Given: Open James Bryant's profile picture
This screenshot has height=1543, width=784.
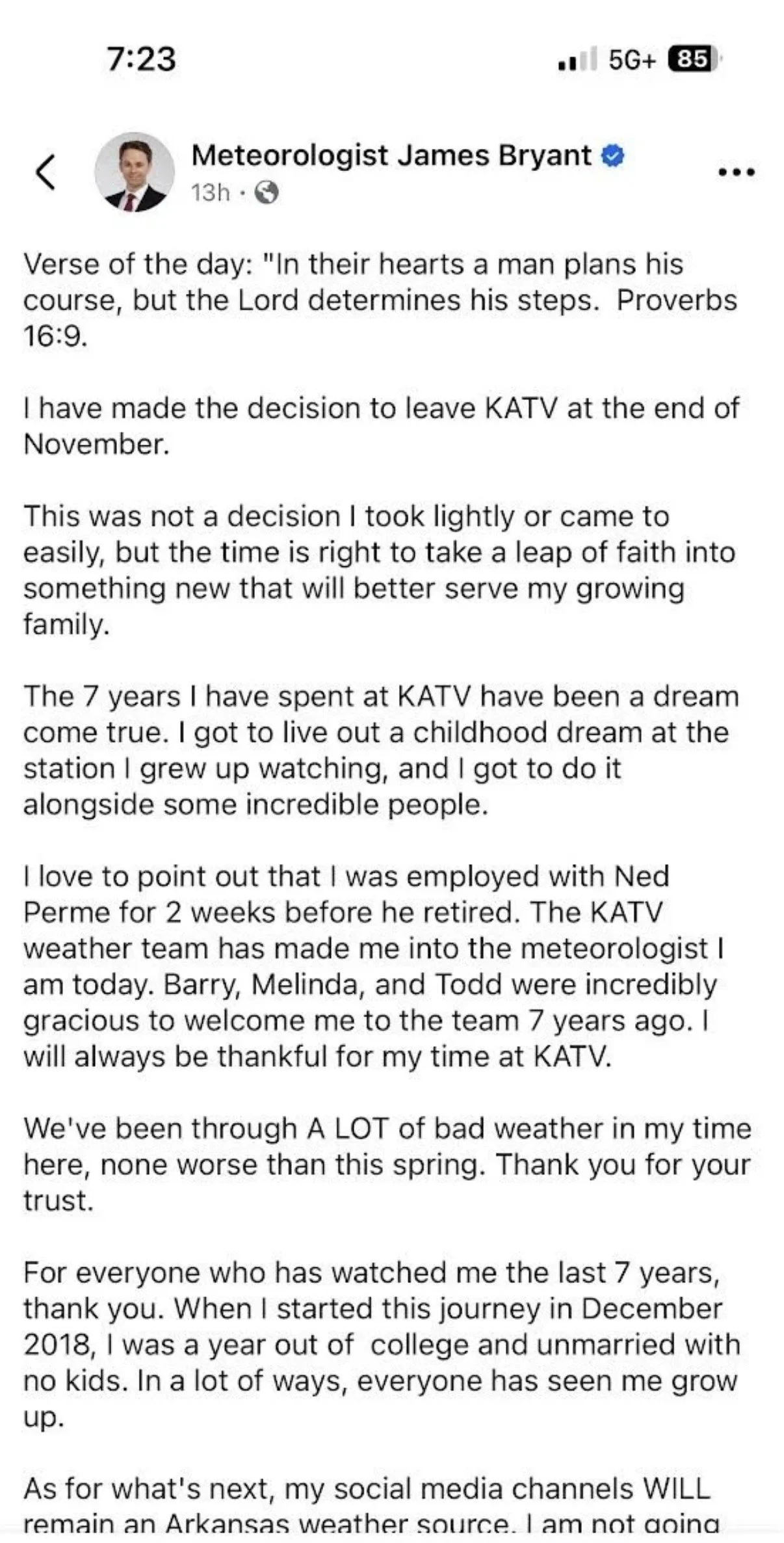Looking at the screenshot, I should (135, 172).
